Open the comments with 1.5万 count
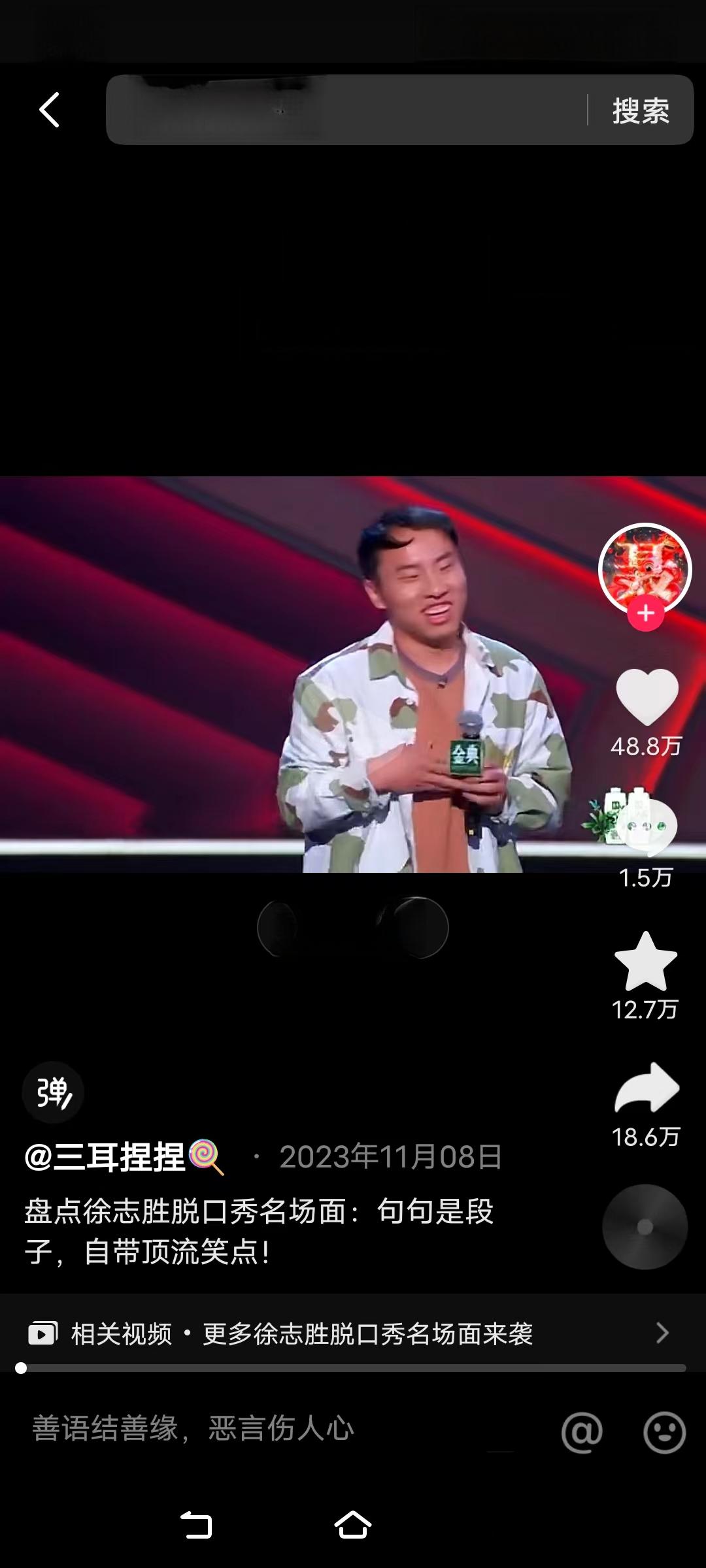 (x=647, y=828)
